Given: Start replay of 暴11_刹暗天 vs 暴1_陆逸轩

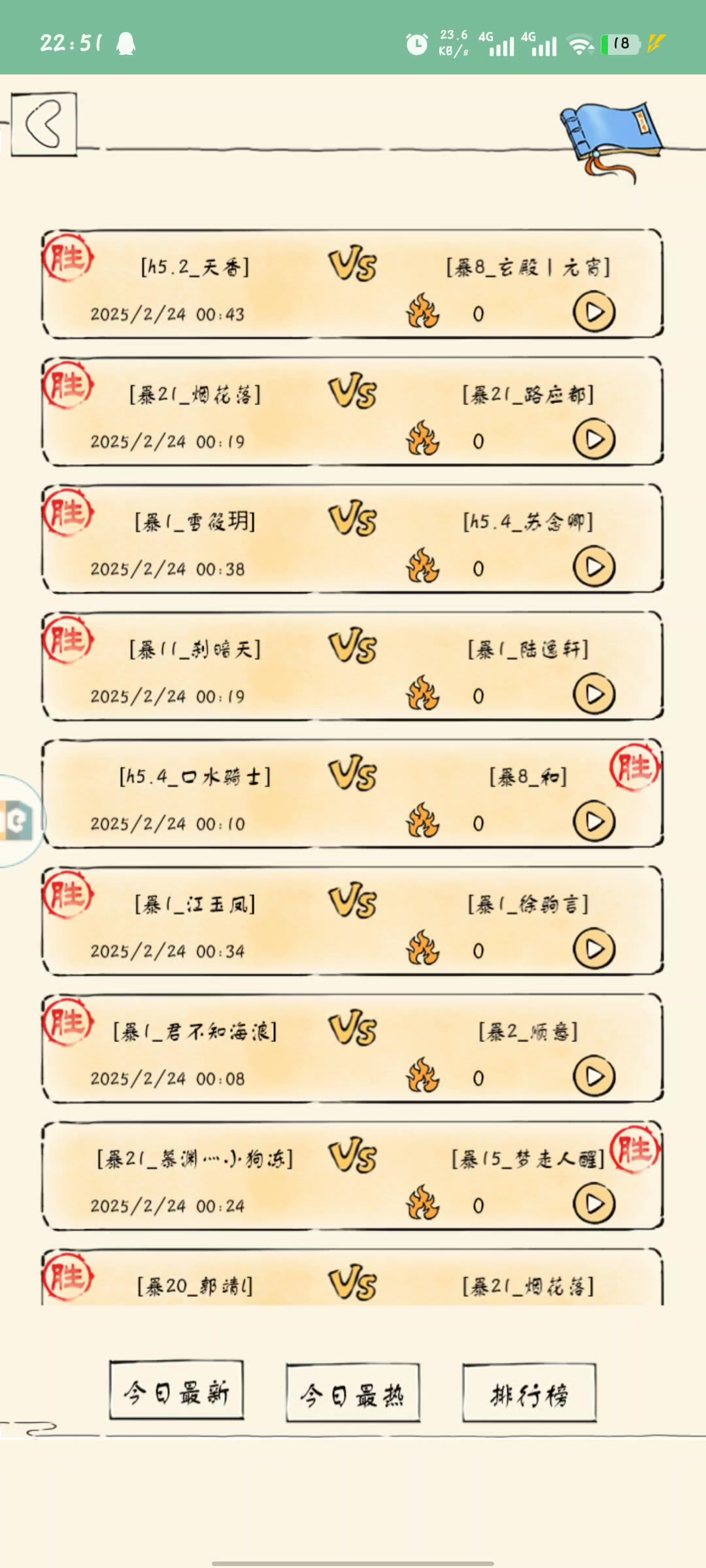Looking at the screenshot, I should [x=594, y=694].
